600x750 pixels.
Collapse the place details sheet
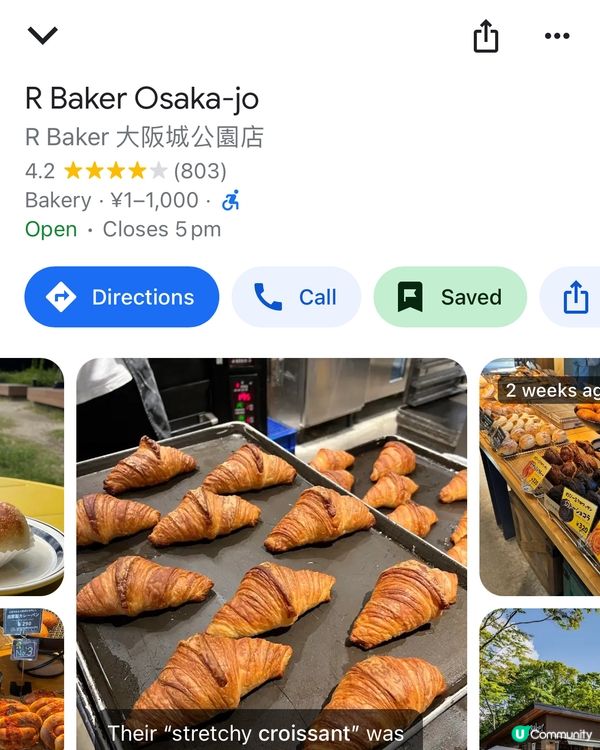pos(43,36)
